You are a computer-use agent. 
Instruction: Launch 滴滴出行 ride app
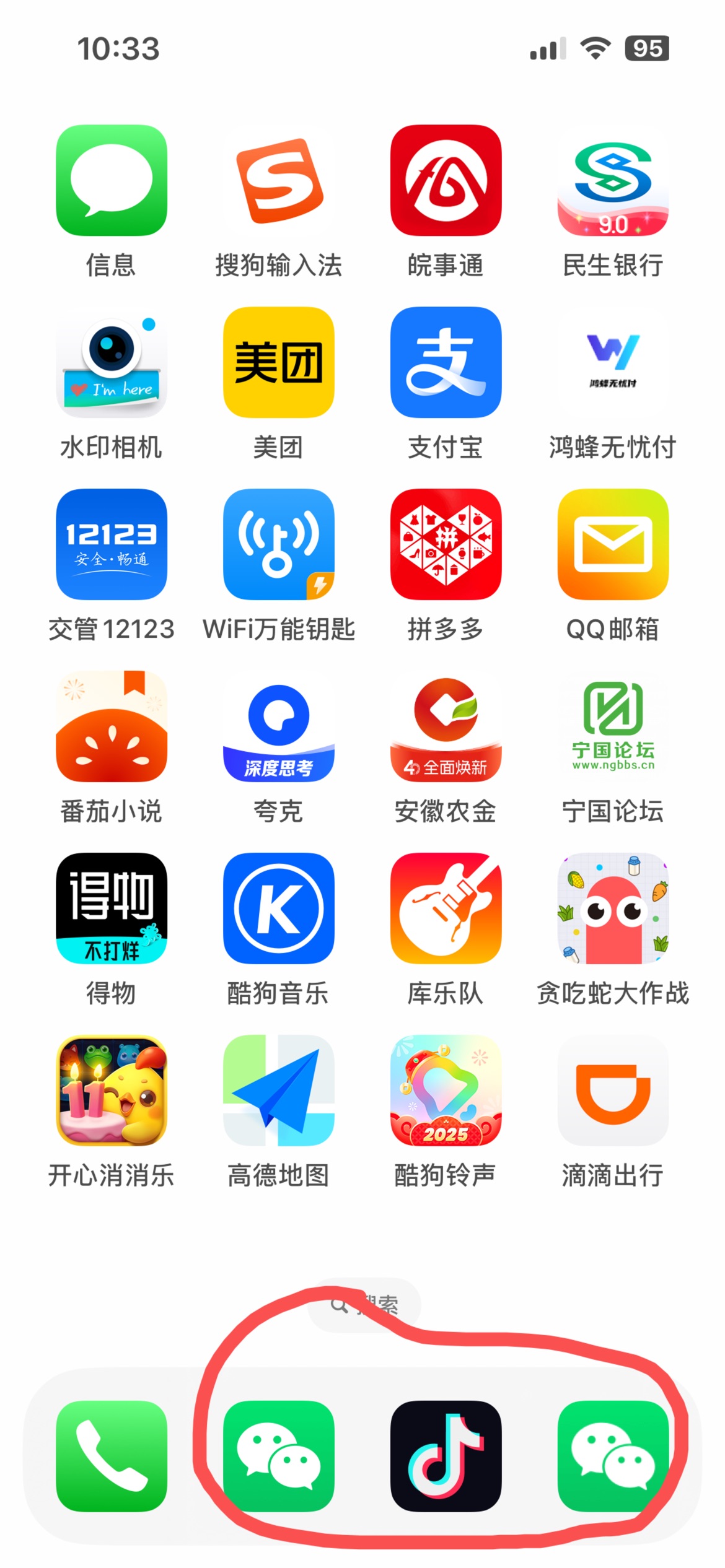[x=613, y=1091]
